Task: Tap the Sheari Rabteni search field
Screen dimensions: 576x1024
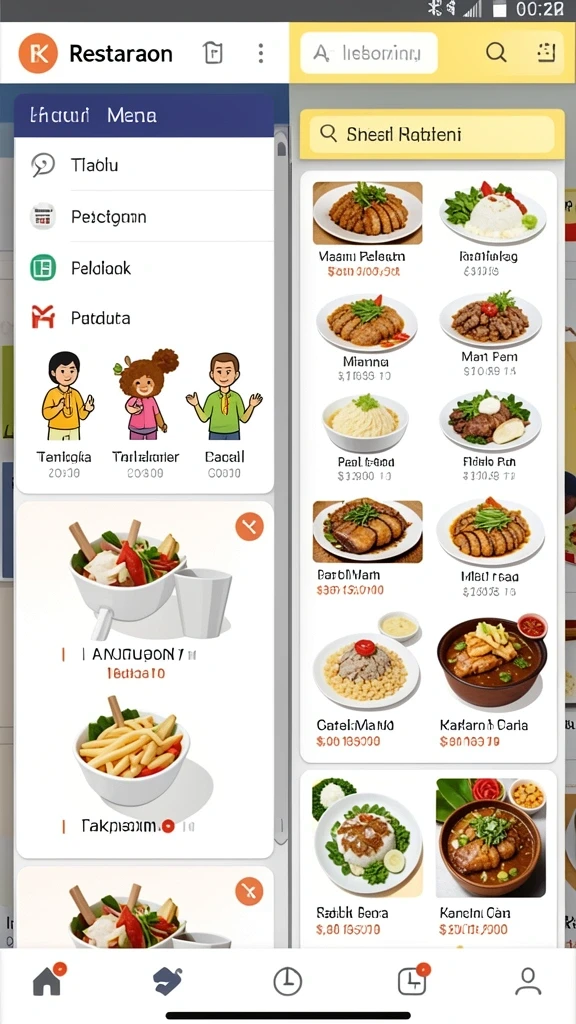Action: click(x=432, y=135)
